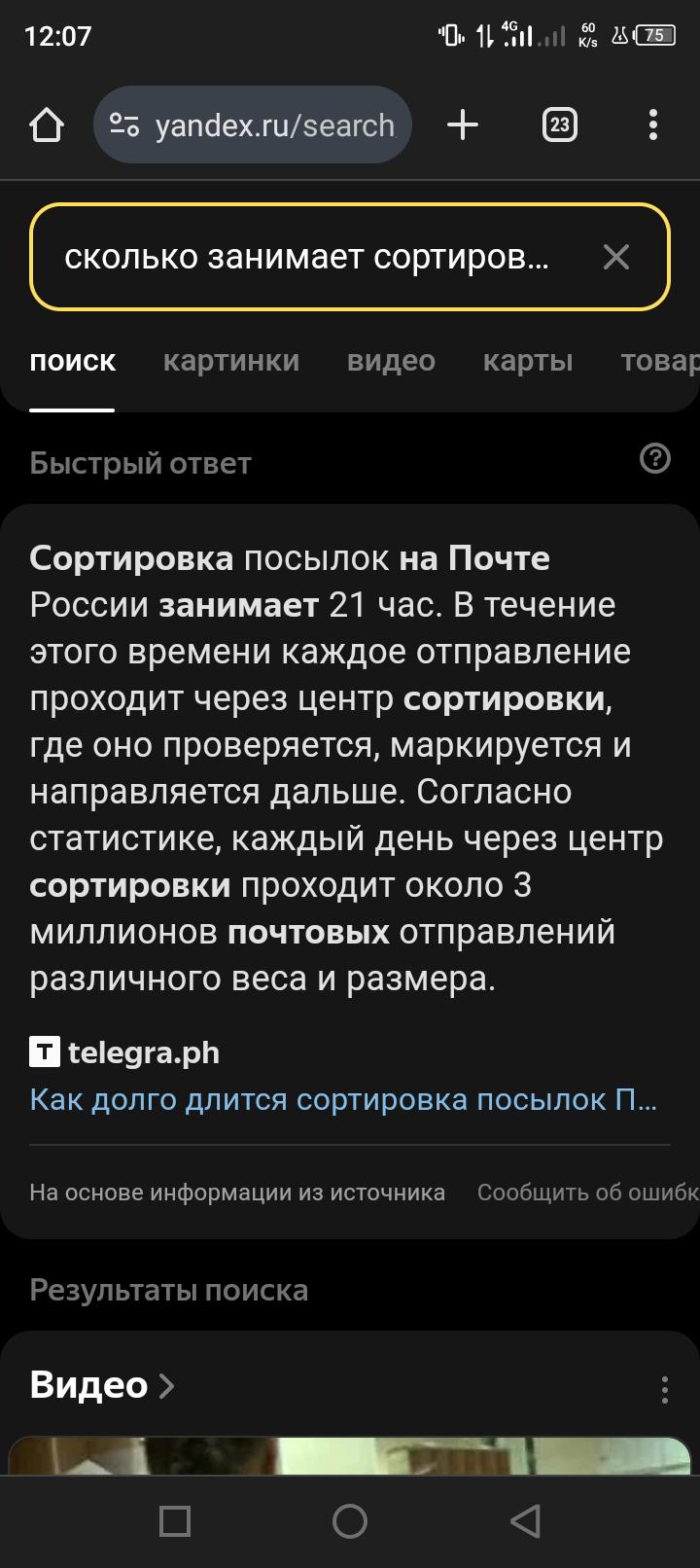Switch to the картинки tab
700x1568 pixels.
tap(231, 361)
